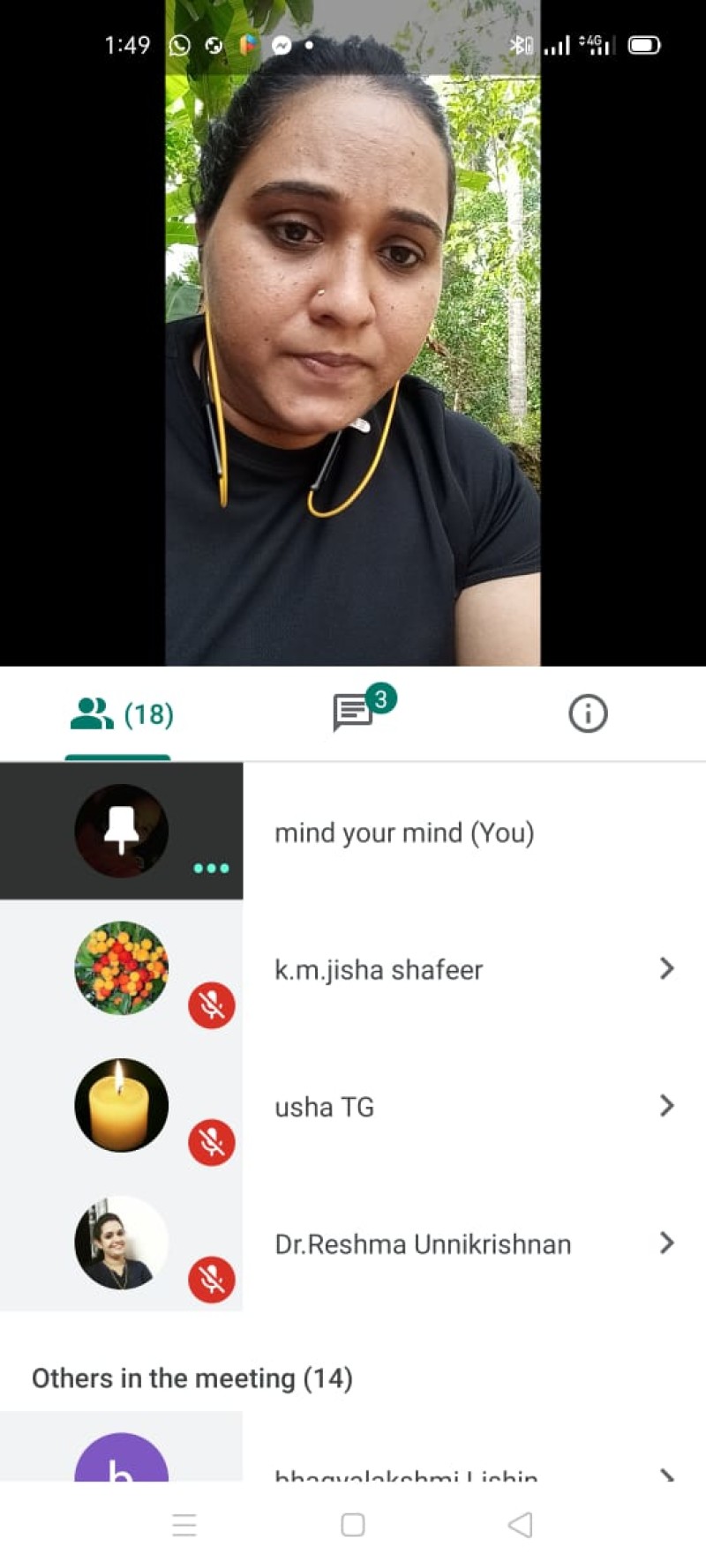Go back with the system back button
Screen dimensions: 706x1568
[x=521, y=1525]
